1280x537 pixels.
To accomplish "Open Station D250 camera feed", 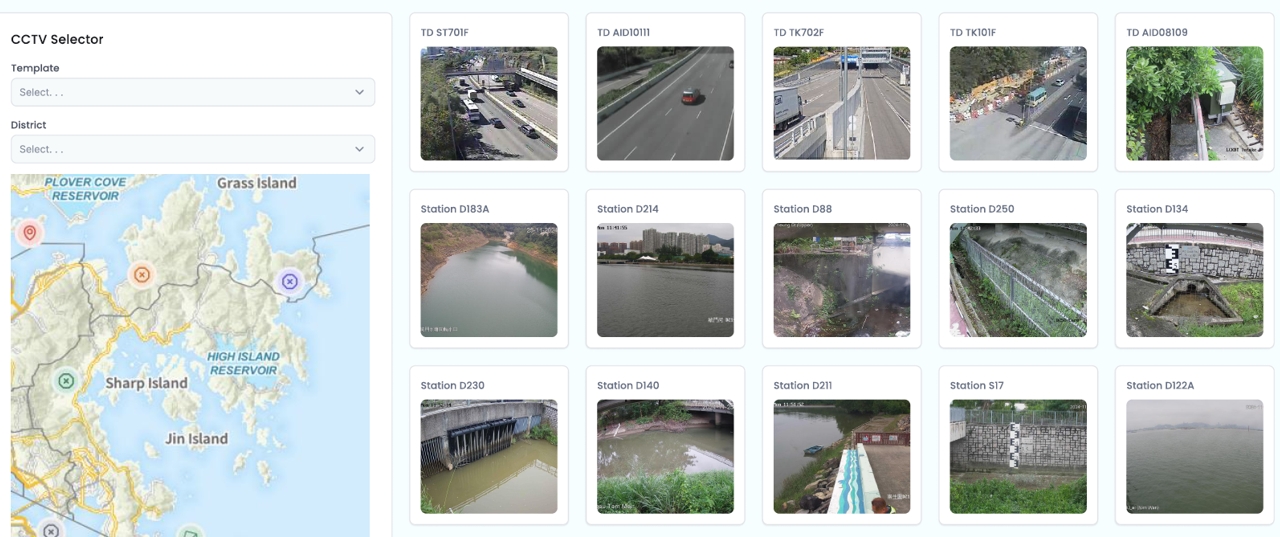I will 1018,280.
